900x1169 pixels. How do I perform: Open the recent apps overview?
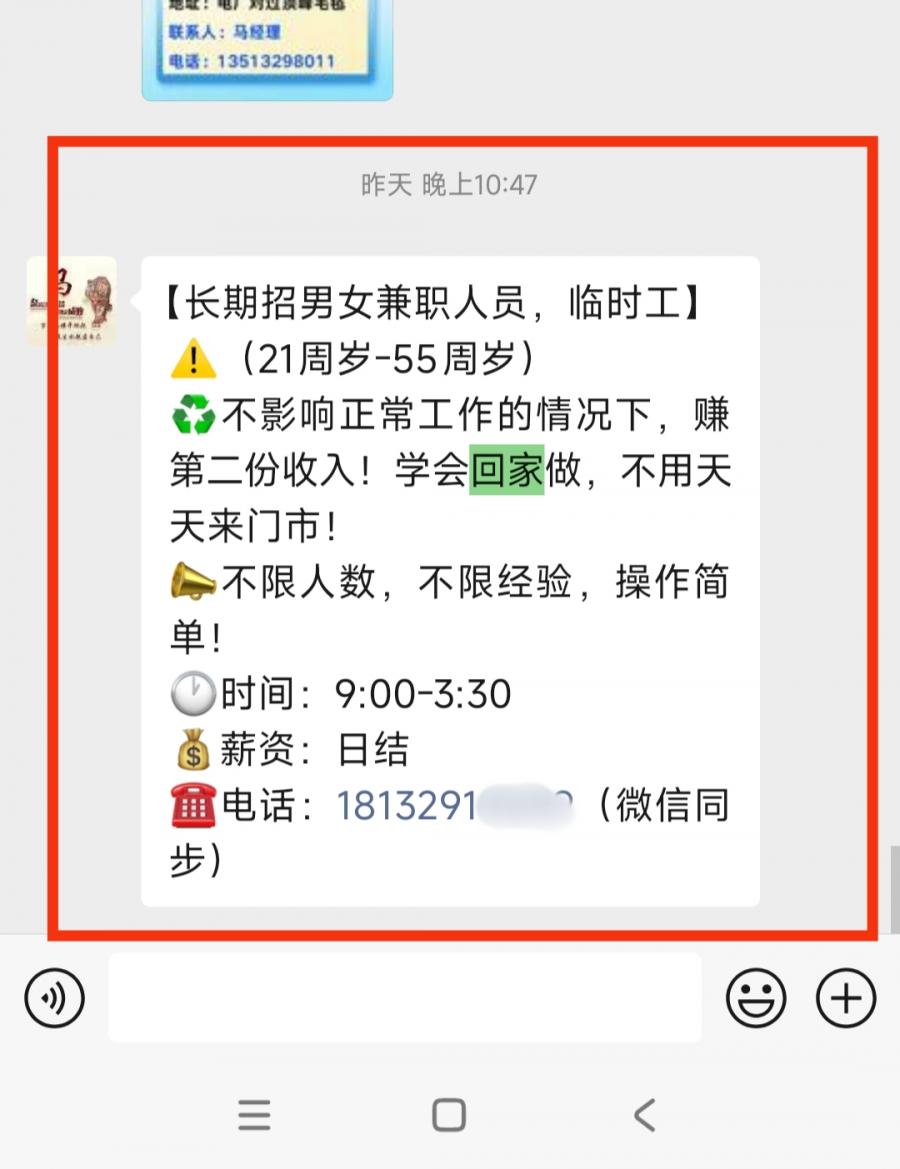pyautogui.click(x=254, y=1114)
